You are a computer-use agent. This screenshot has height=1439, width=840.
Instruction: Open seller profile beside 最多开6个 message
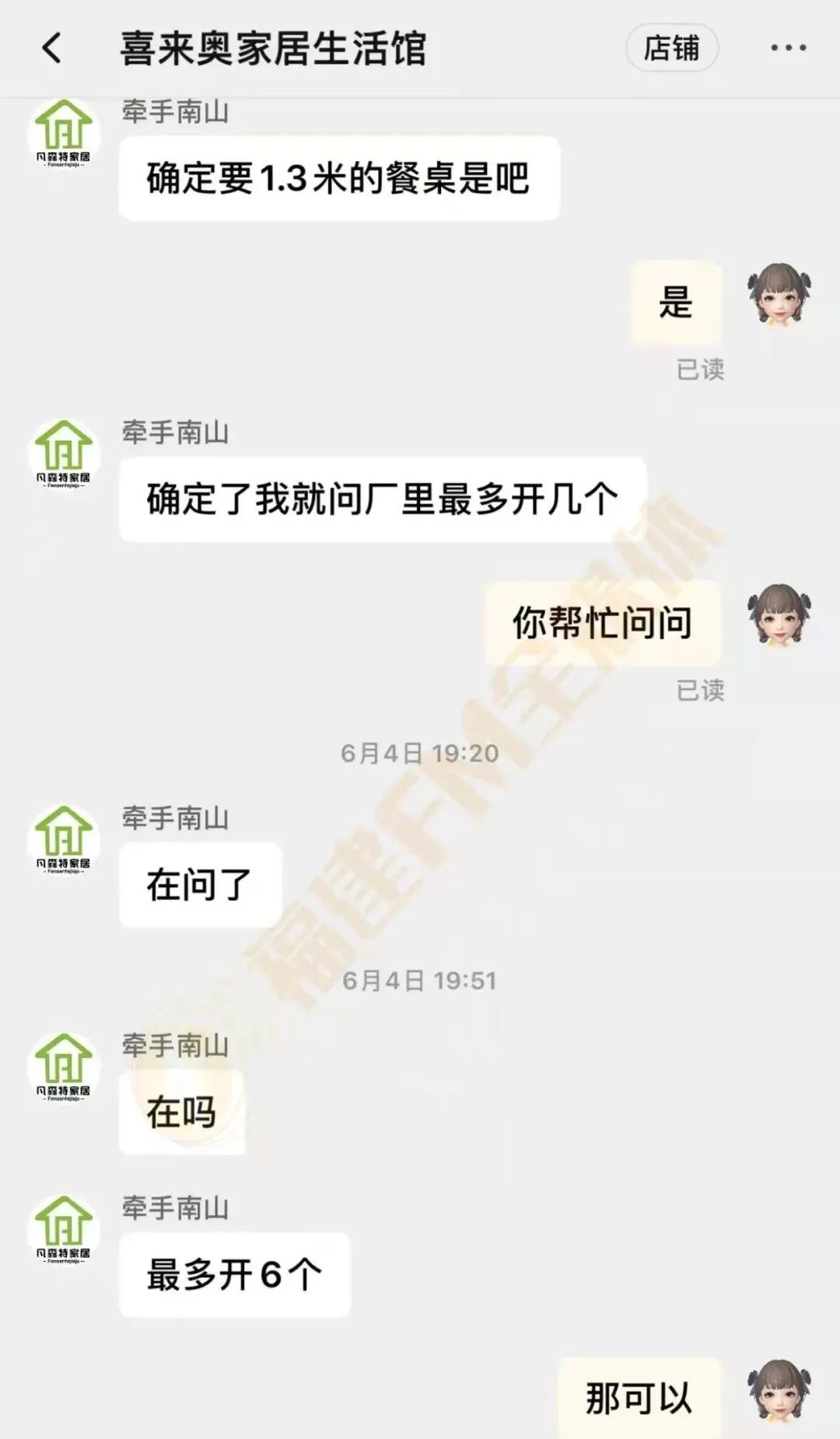point(64,1229)
